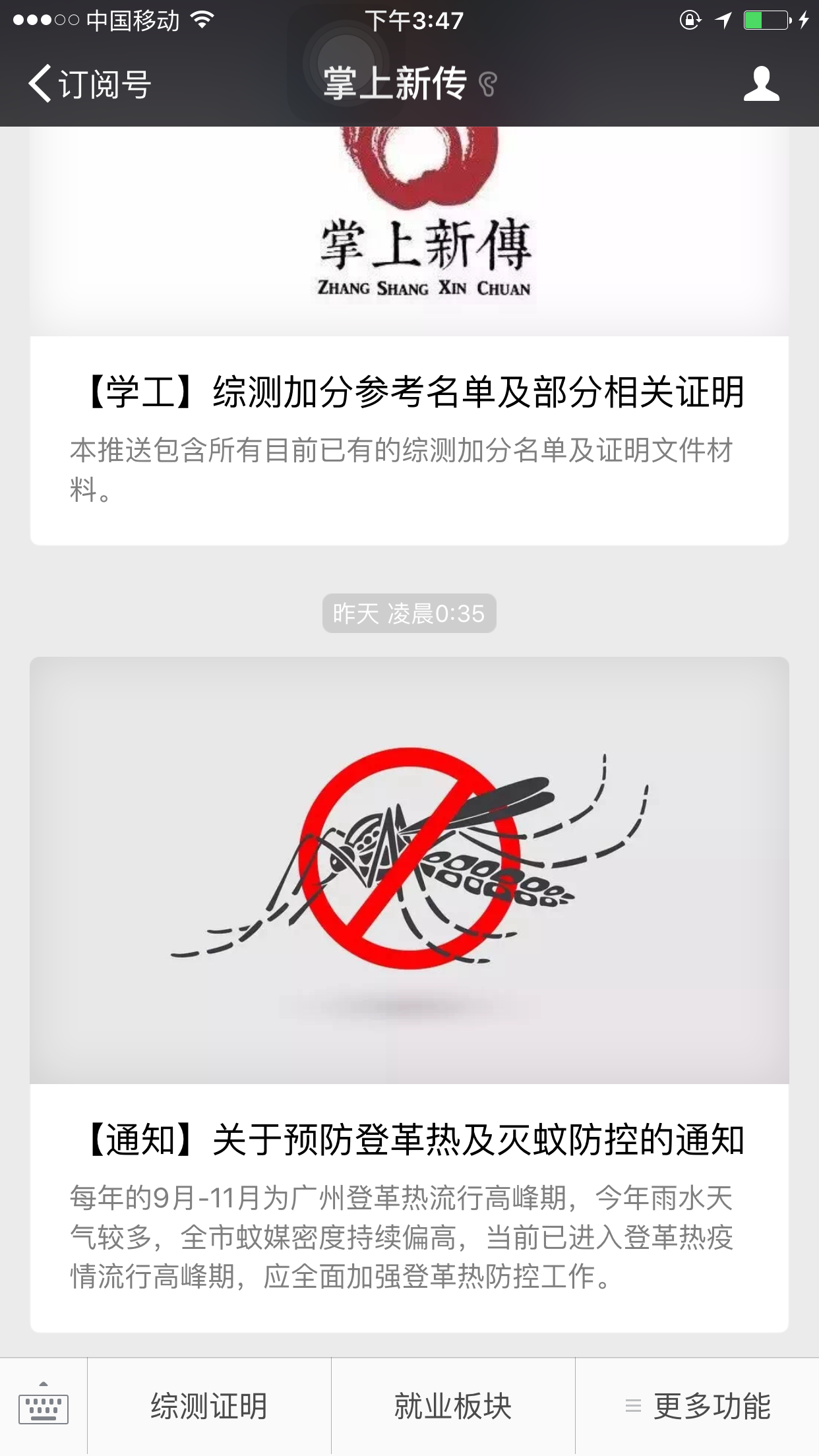Go back to 订阅号 list
Screen dimensions: 819x1456
(89, 84)
